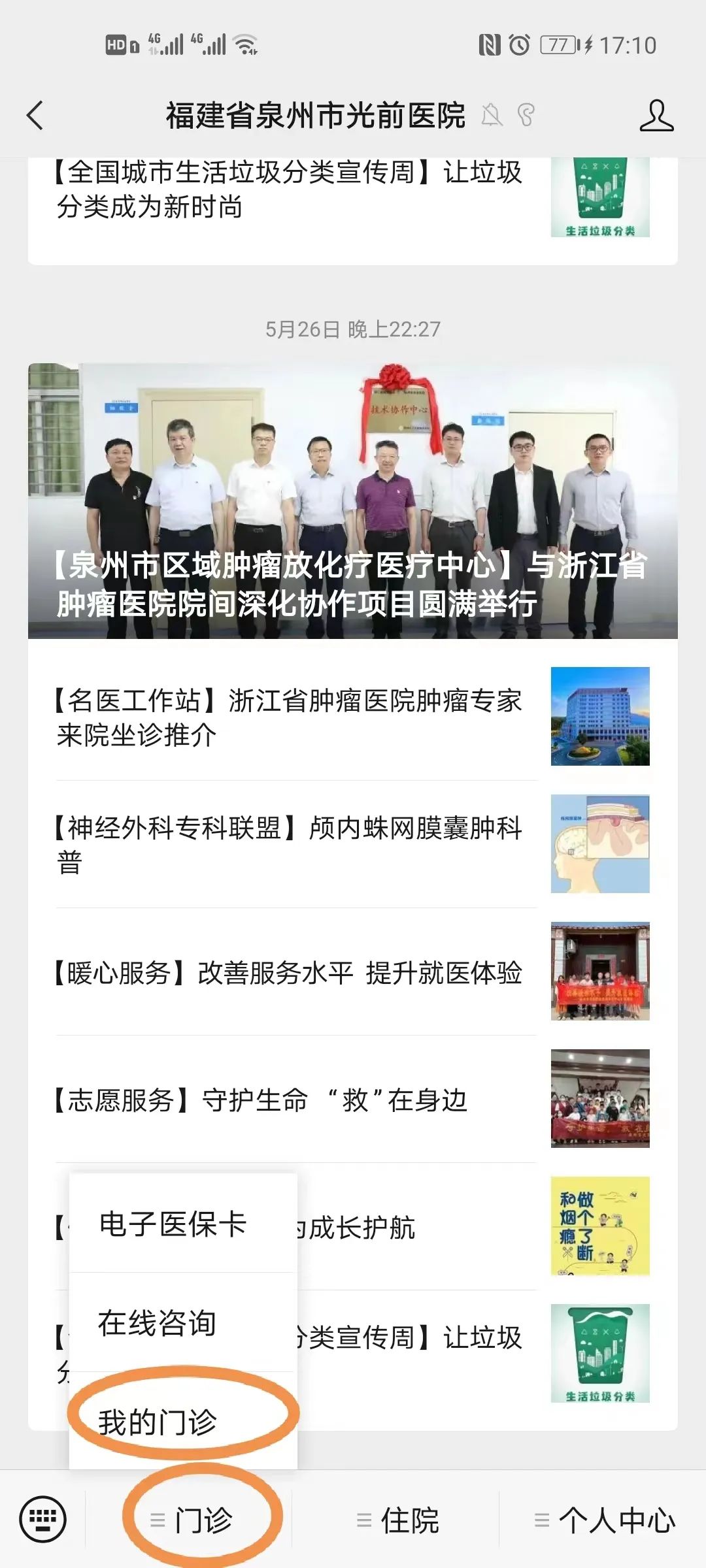The image size is (706, 1568).
Task: Open the top 垃圾分类 article
Action: tap(289, 189)
